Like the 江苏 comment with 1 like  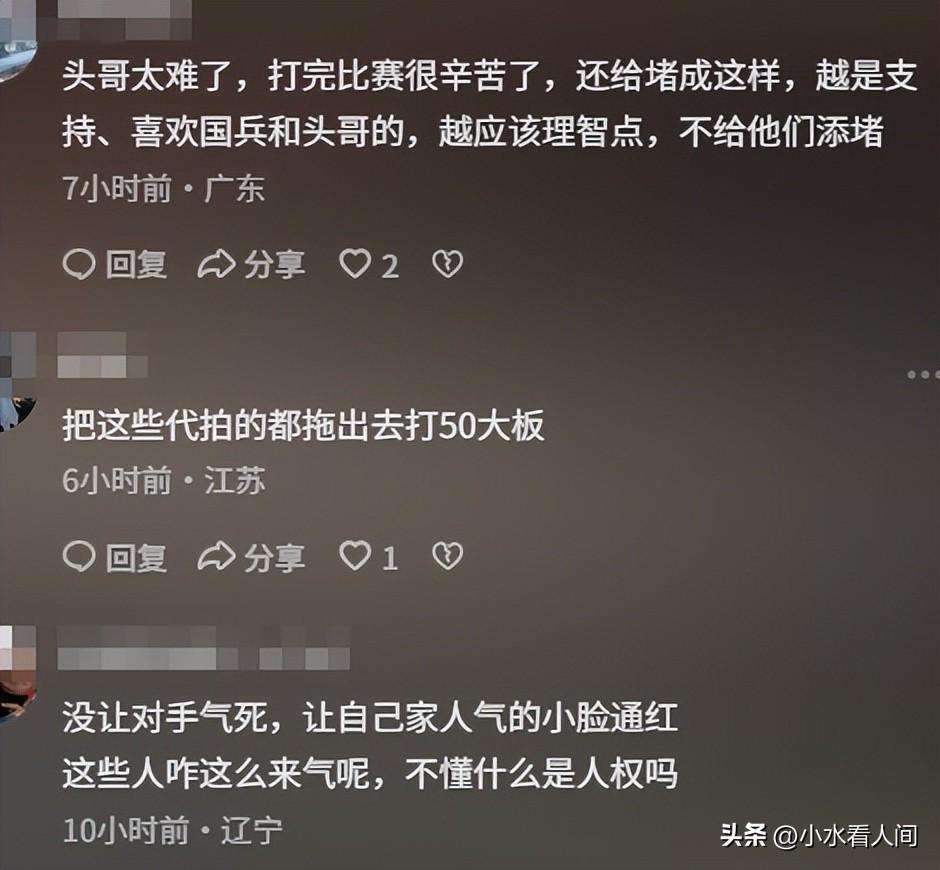coord(356,556)
